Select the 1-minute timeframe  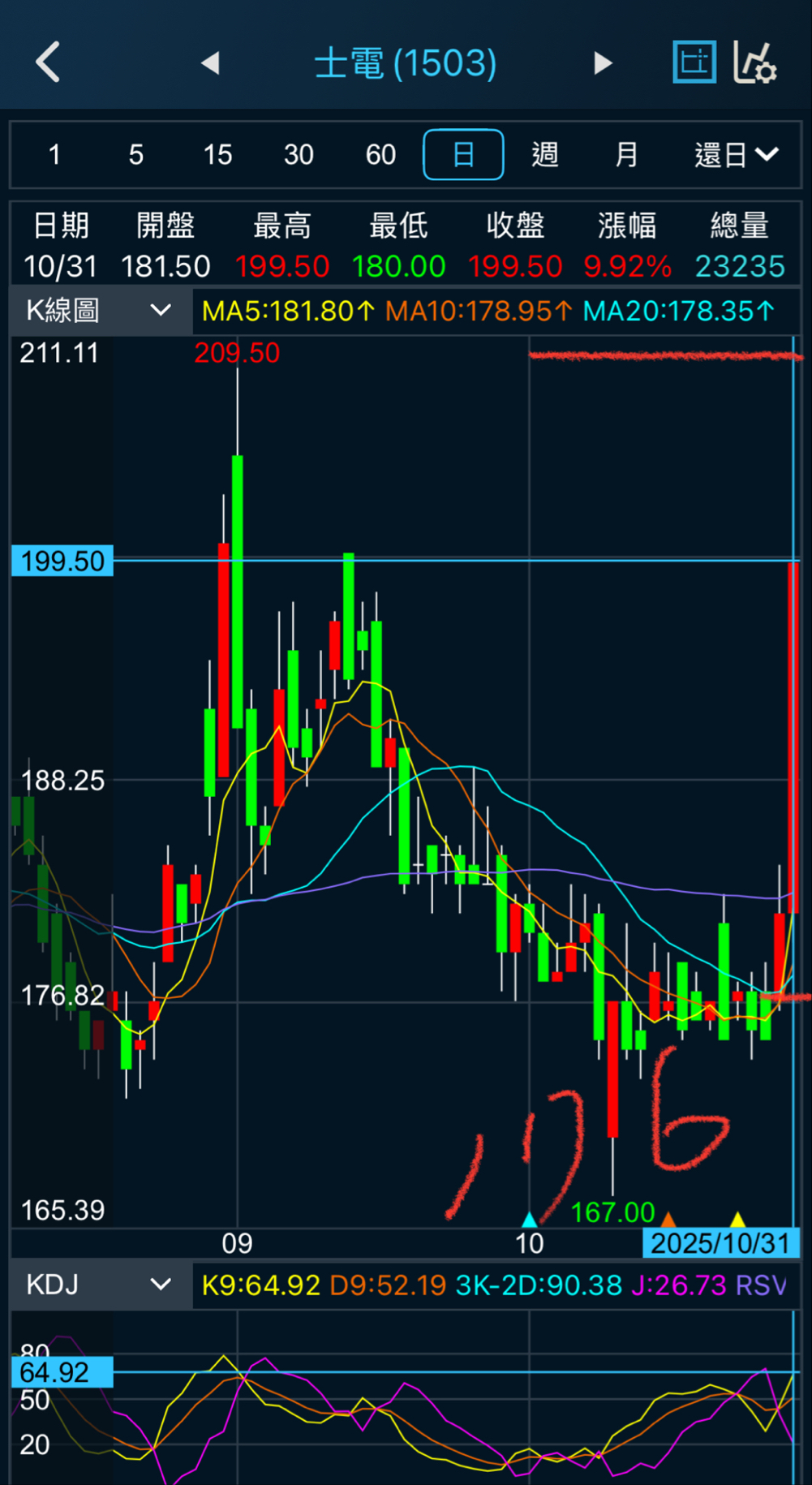tap(54, 154)
